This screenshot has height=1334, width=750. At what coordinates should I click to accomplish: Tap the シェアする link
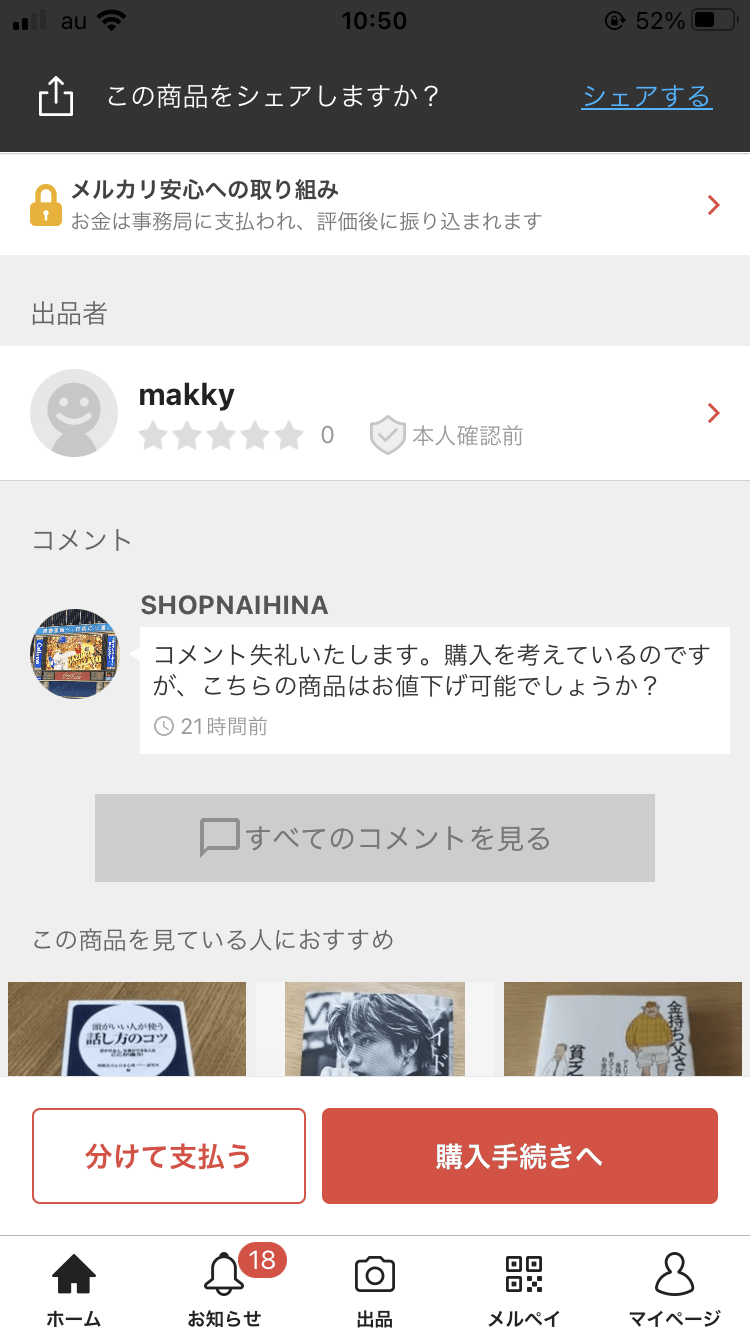[x=646, y=97]
